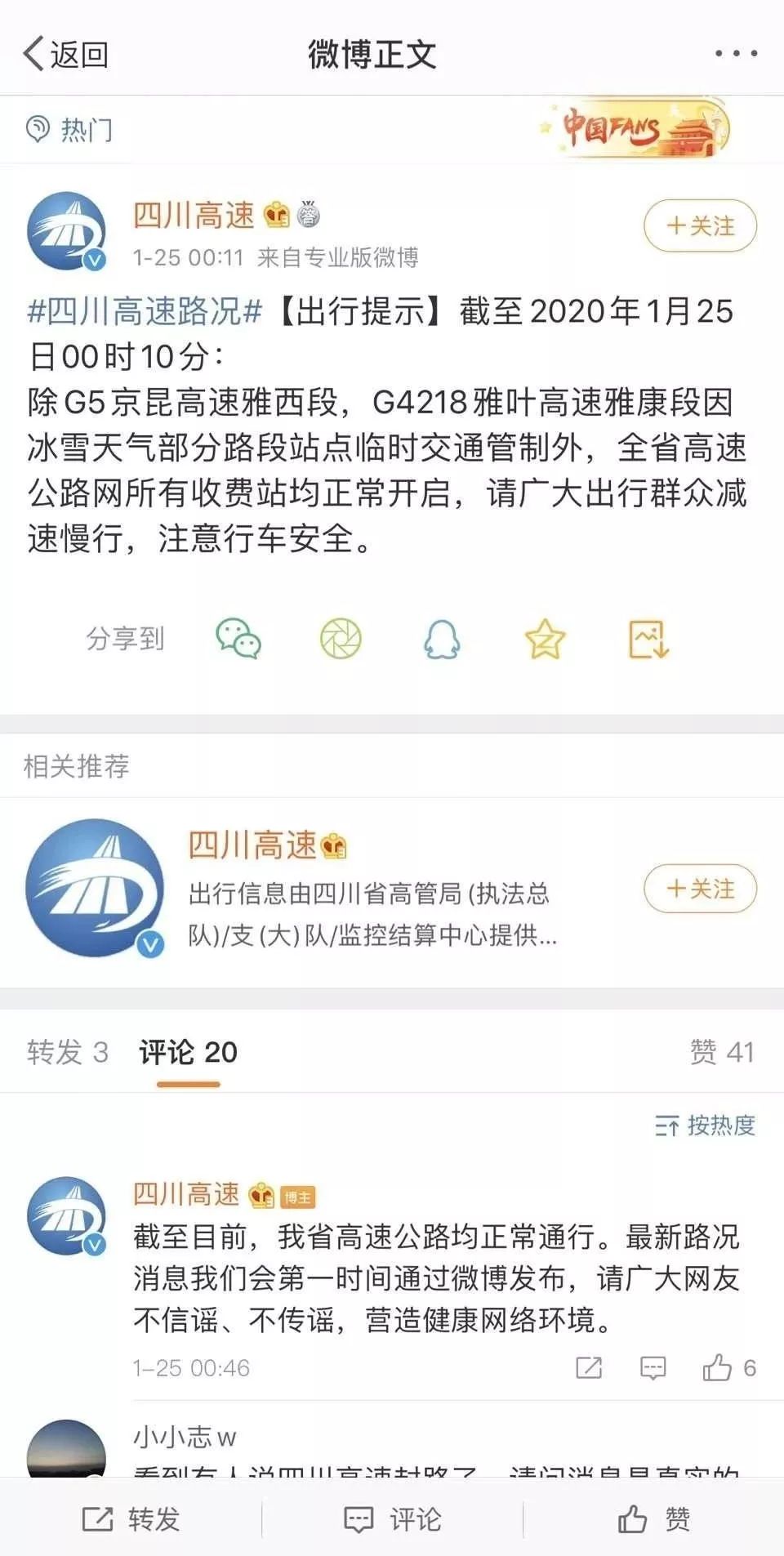Share the post to Qzone star icon
This screenshot has width=784, height=1556.
(x=545, y=639)
